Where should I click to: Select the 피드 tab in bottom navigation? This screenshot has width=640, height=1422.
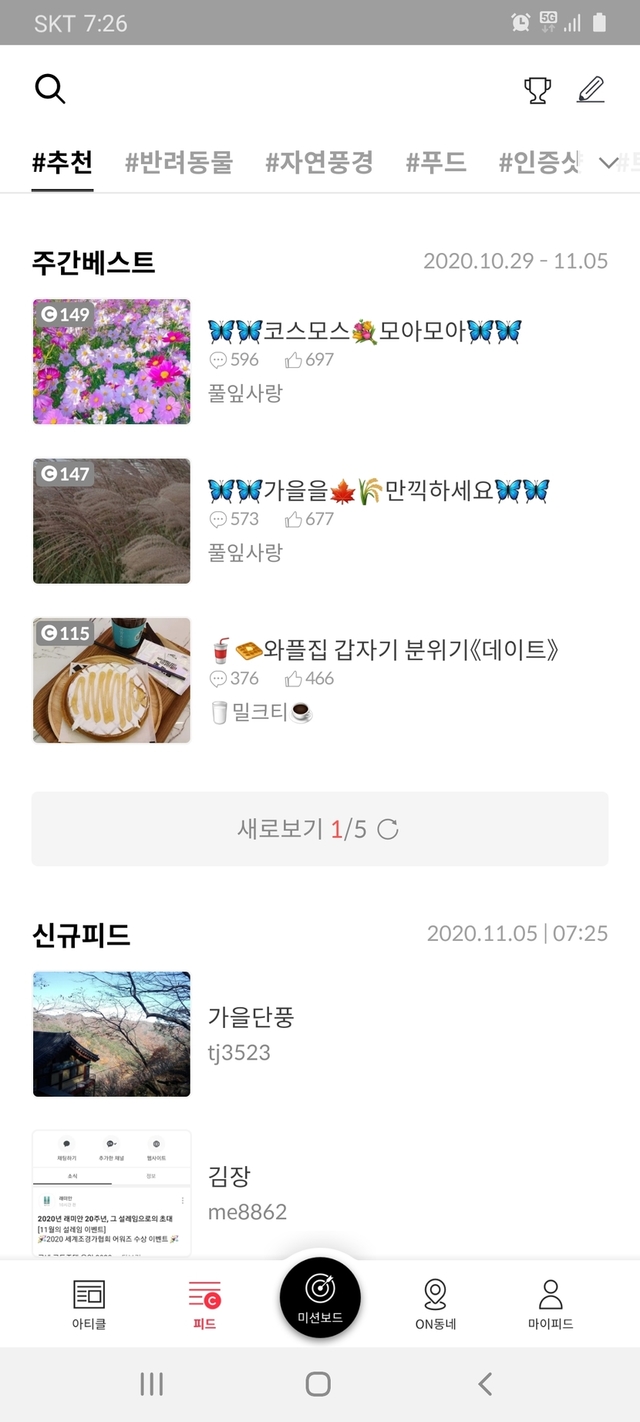point(205,1305)
